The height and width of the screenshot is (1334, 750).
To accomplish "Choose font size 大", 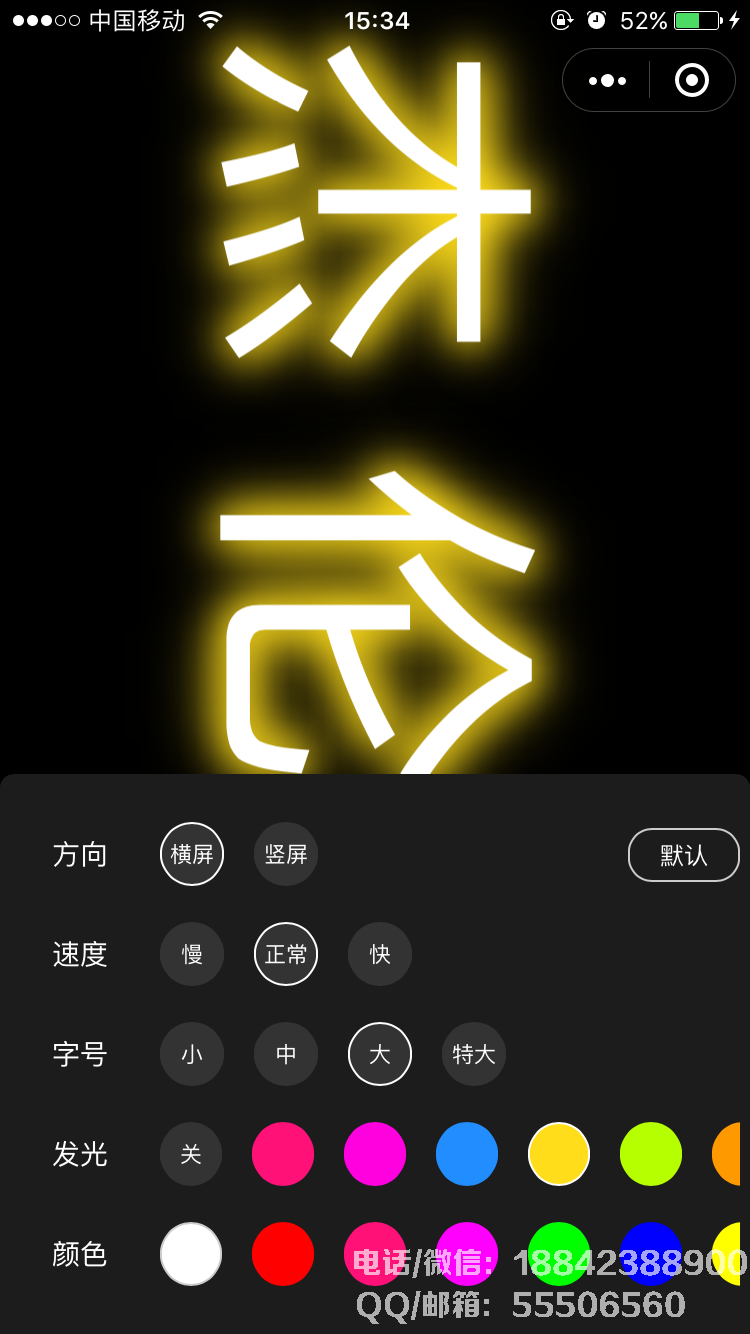I will pyautogui.click(x=380, y=1054).
